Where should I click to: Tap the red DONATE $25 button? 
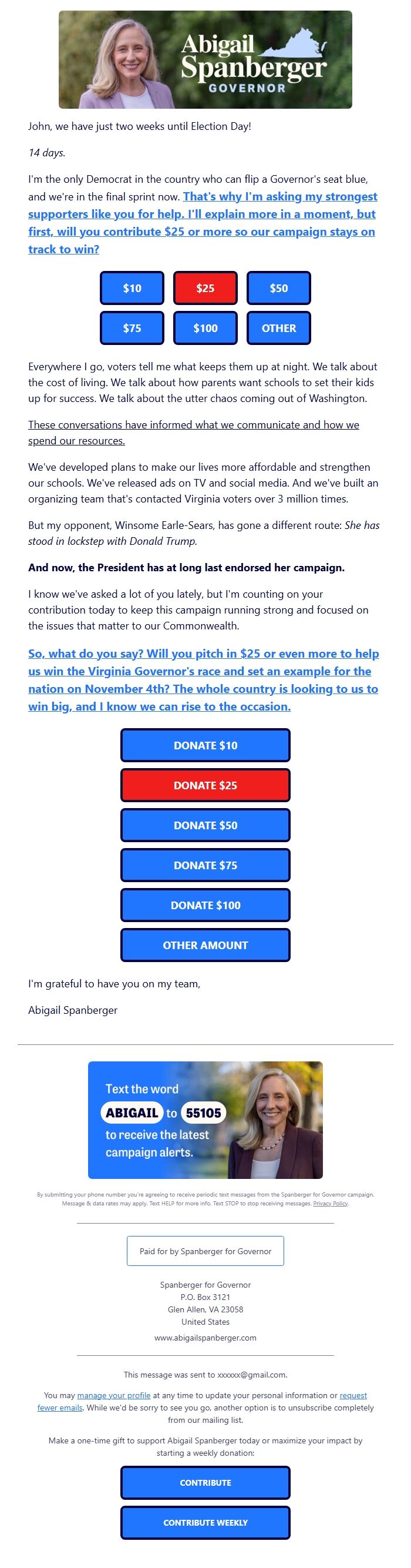(x=206, y=785)
